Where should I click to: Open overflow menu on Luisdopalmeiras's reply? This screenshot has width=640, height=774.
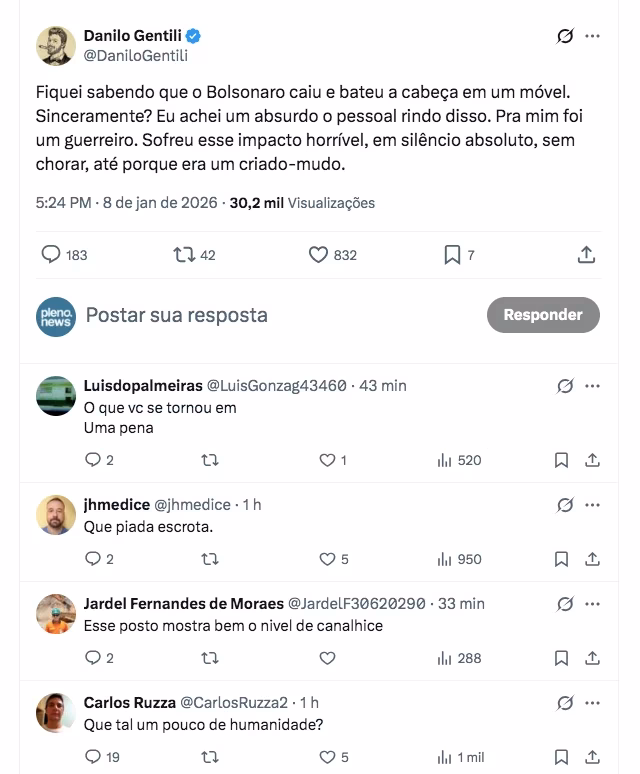coord(593,386)
